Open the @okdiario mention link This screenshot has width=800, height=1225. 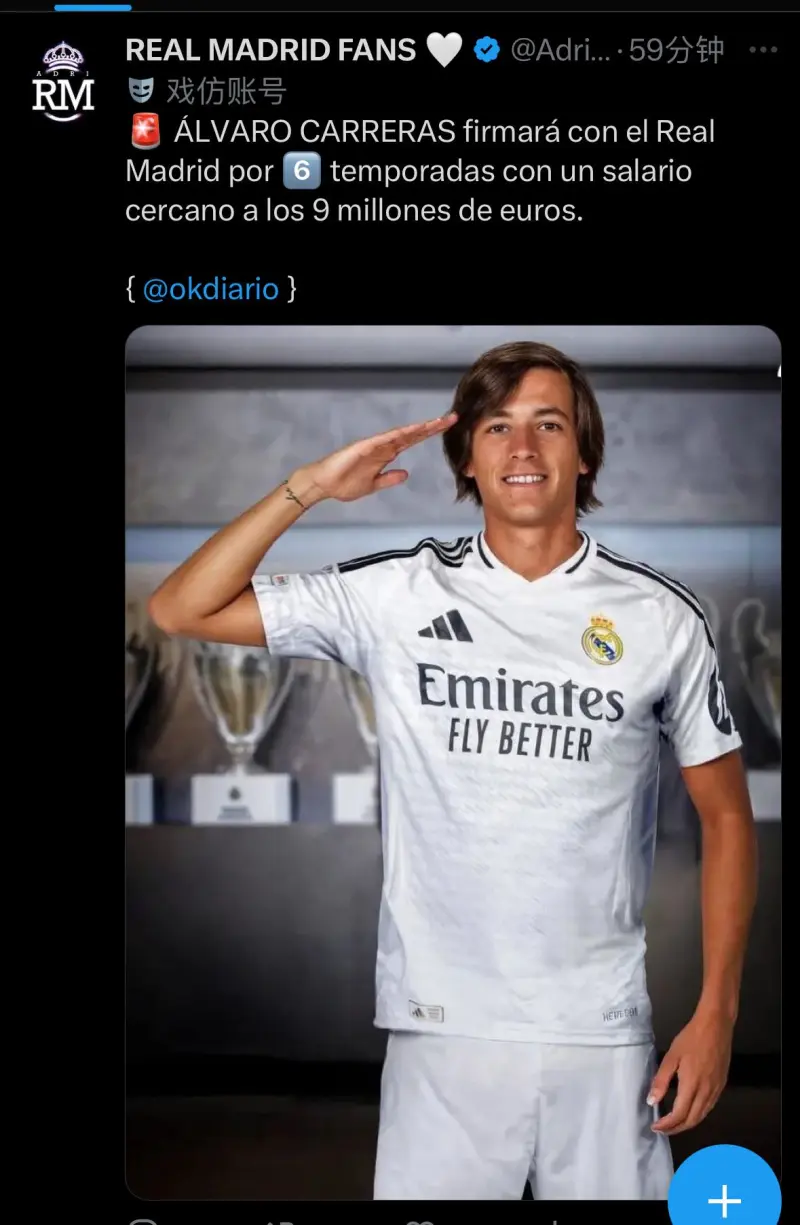pyautogui.click(x=210, y=289)
